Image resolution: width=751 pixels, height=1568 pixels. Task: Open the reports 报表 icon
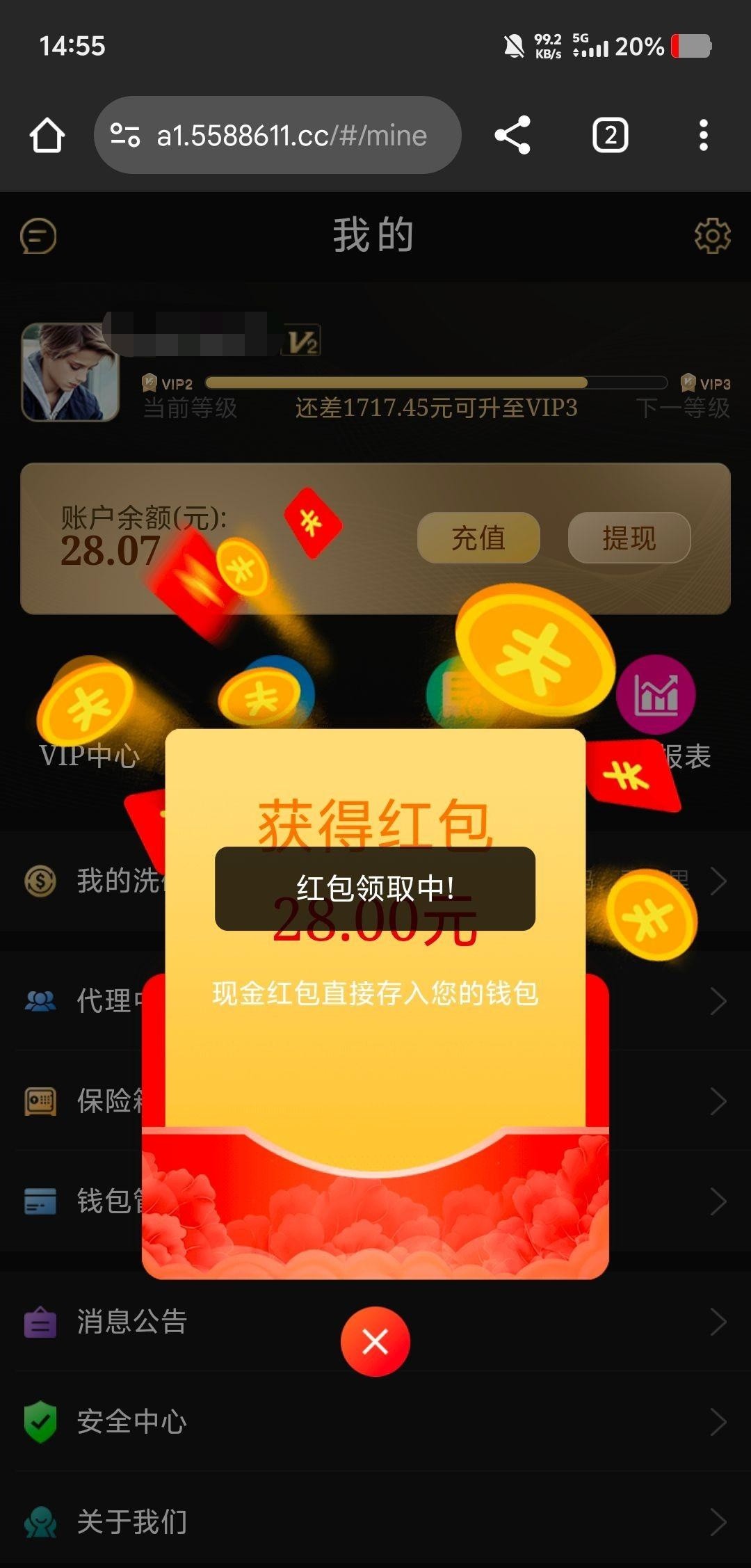[x=656, y=696]
